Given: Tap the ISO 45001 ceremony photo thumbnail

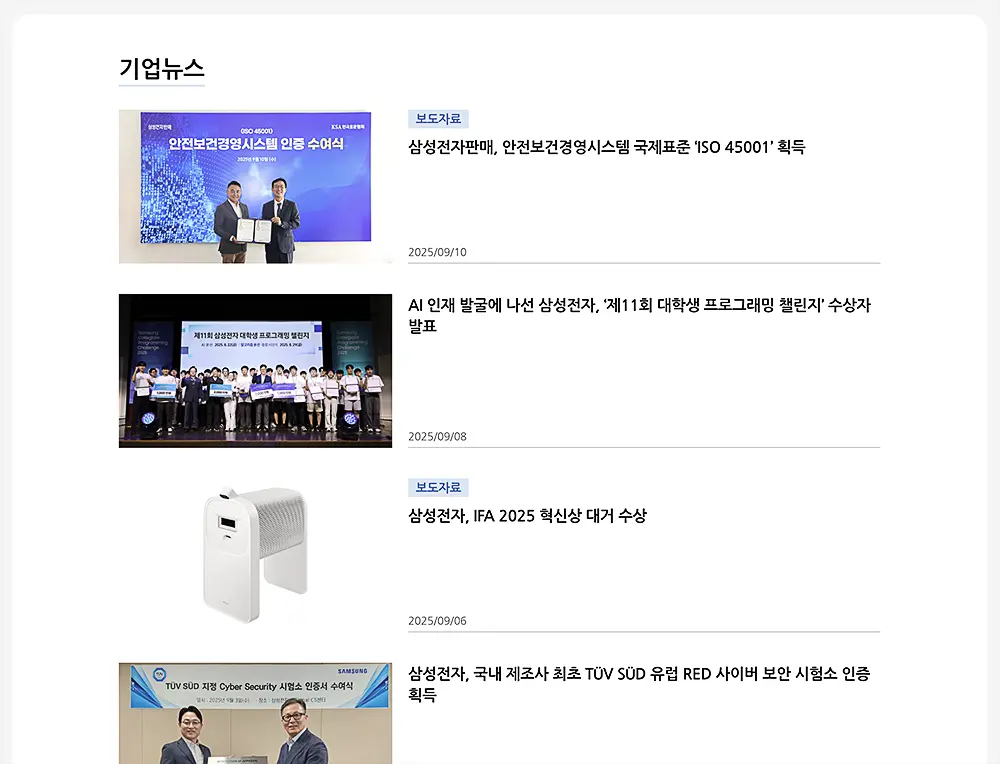Looking at the screenshot, I should [255, 187].
